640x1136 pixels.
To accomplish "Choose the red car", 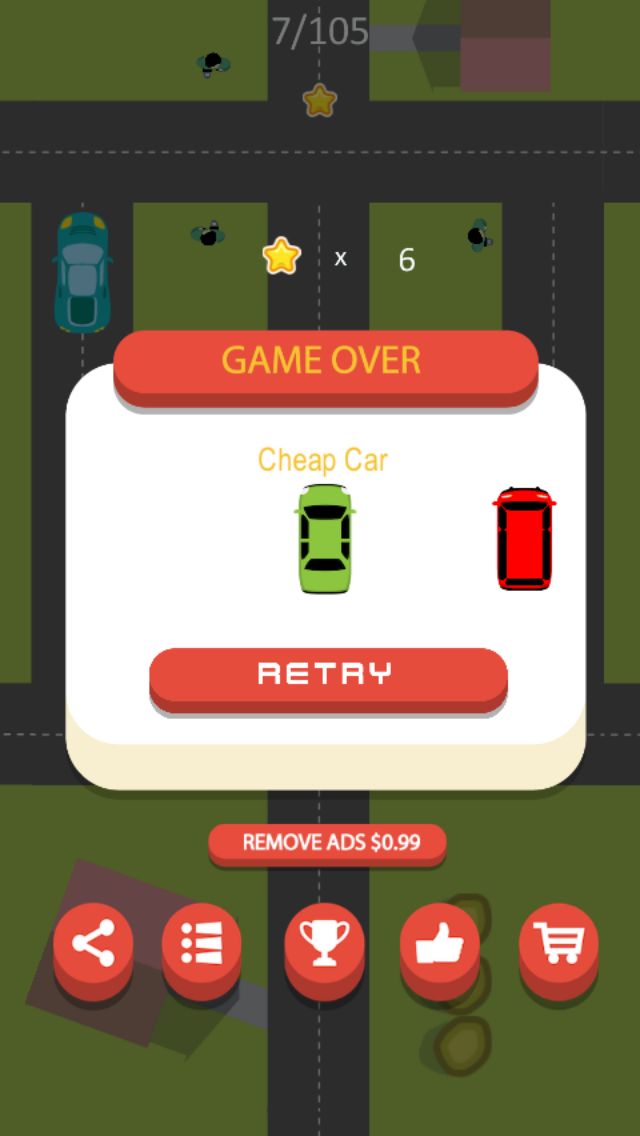I will (524, 538).
